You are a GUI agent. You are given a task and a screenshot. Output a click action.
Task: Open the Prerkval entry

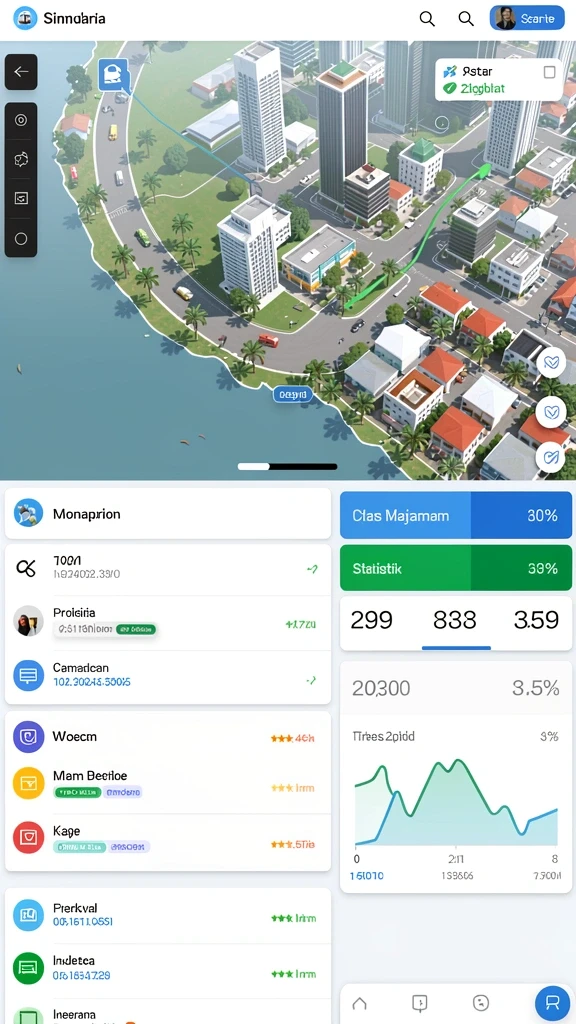pos(168,915)
